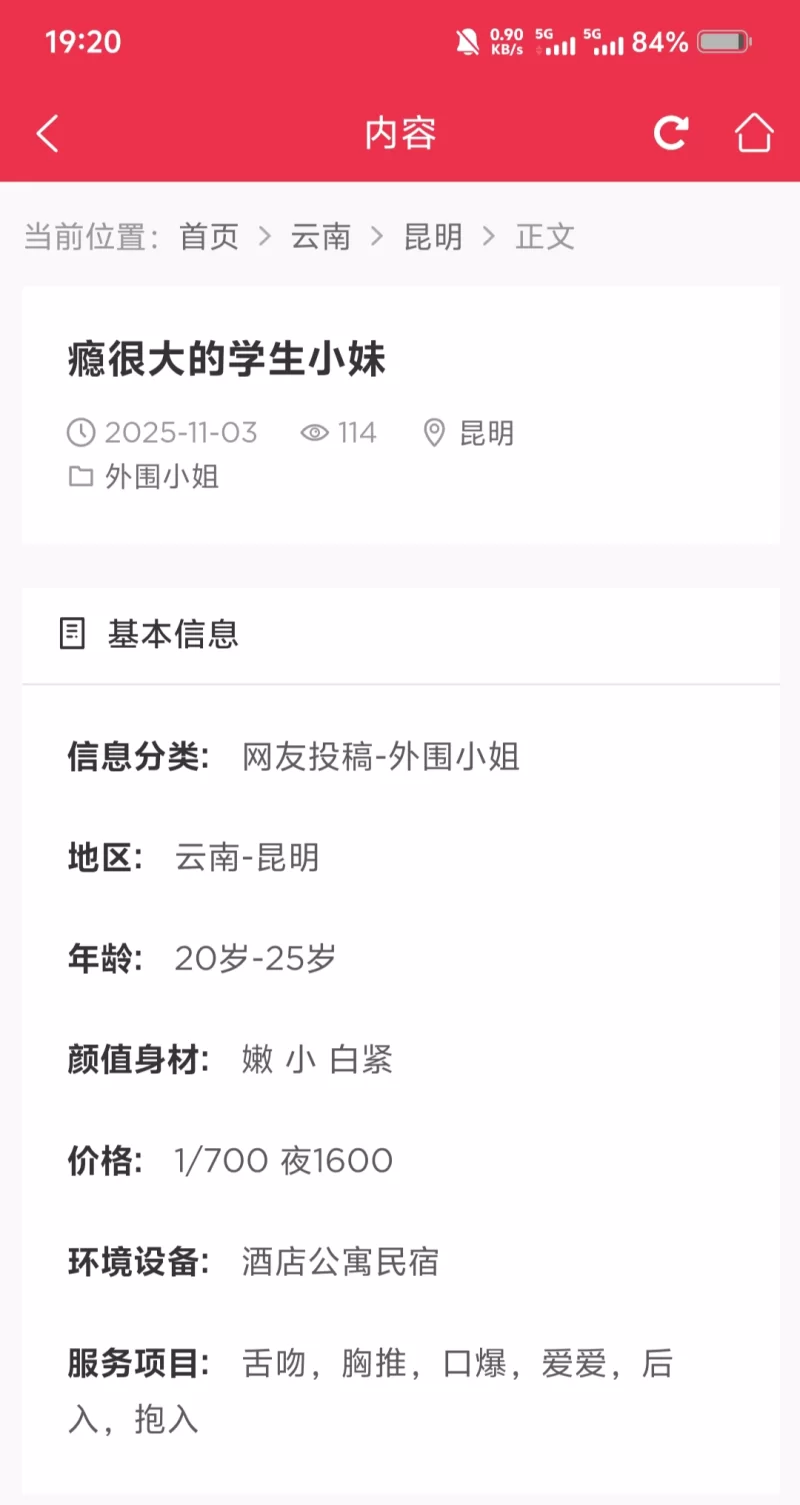Viewport: 800px width, 1505px height.
Task: Go back using the top-left arrow
Action: click(x=47, y=133)
